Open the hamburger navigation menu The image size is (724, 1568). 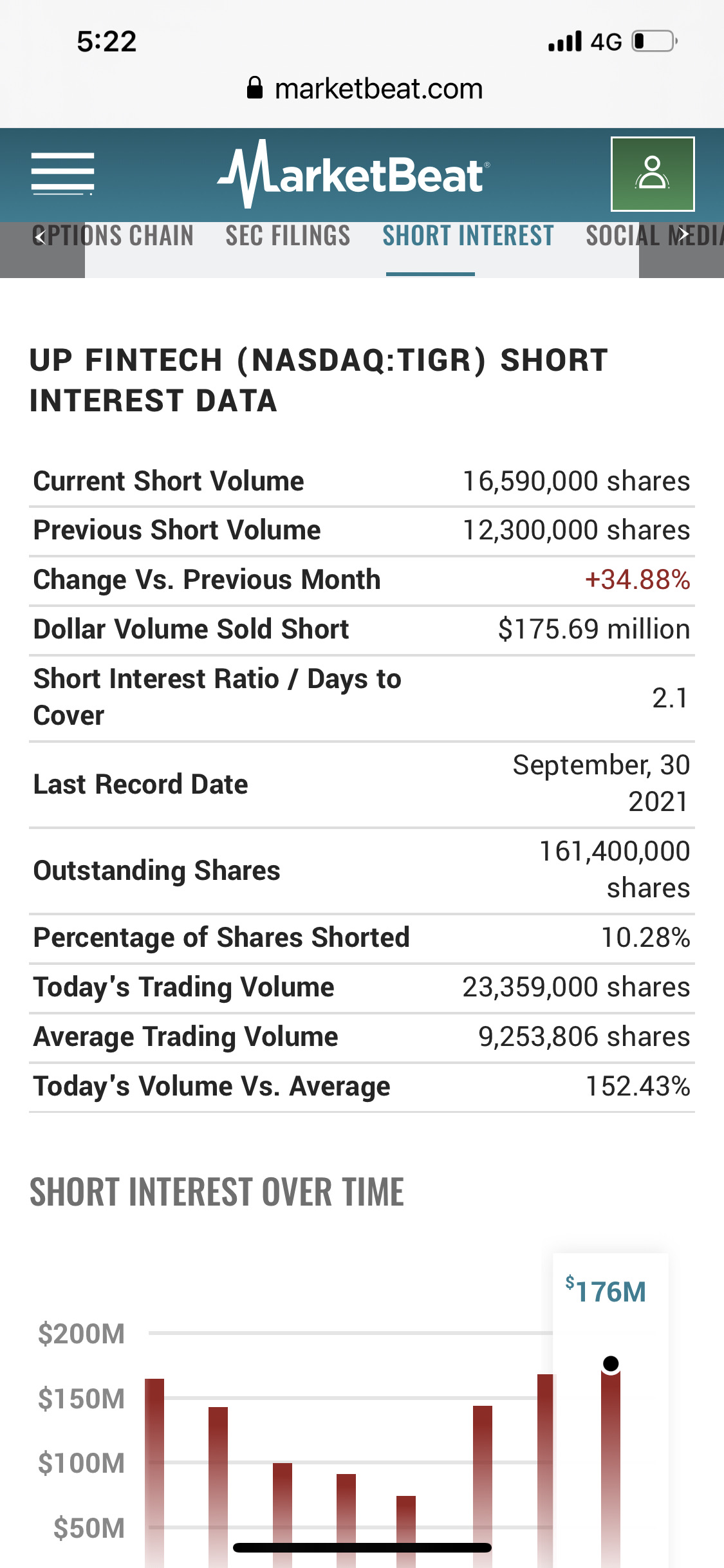coord(62,174)
